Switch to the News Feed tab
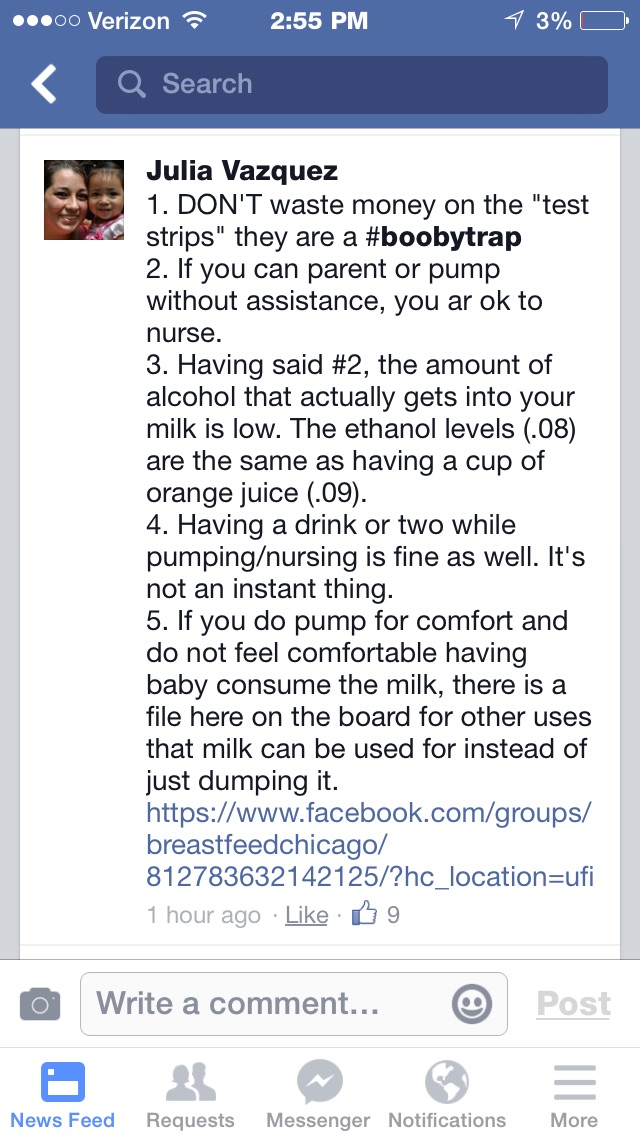The image size is (640, 1136). [x=63, y=1094]
